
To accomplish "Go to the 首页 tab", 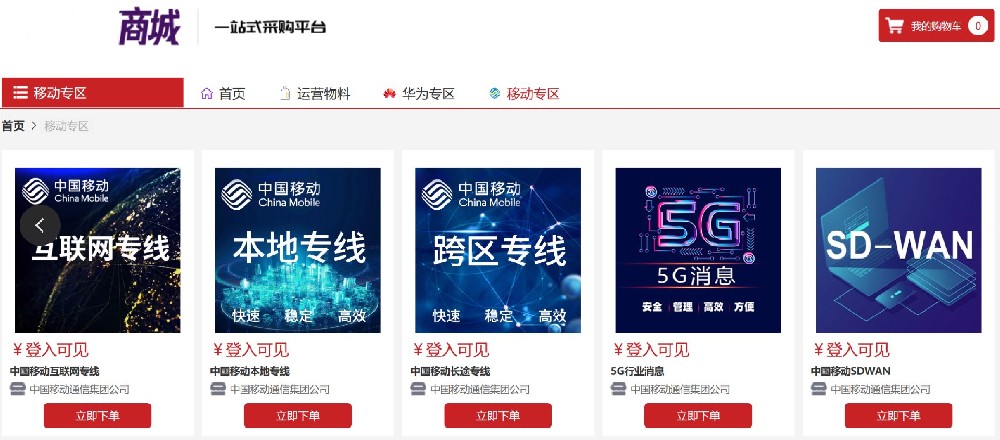I will point(223,94).
